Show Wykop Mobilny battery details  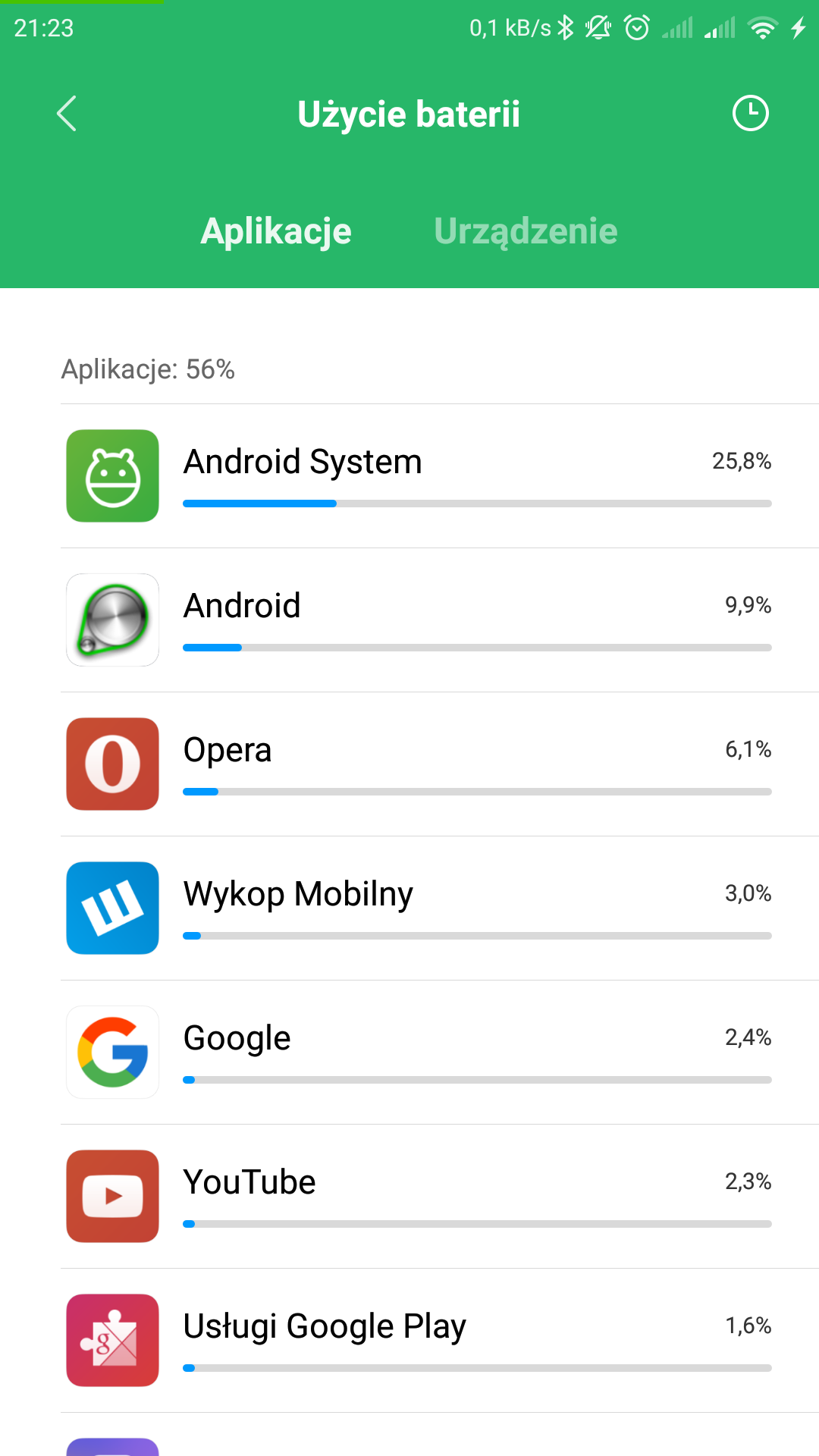point(440,908)
